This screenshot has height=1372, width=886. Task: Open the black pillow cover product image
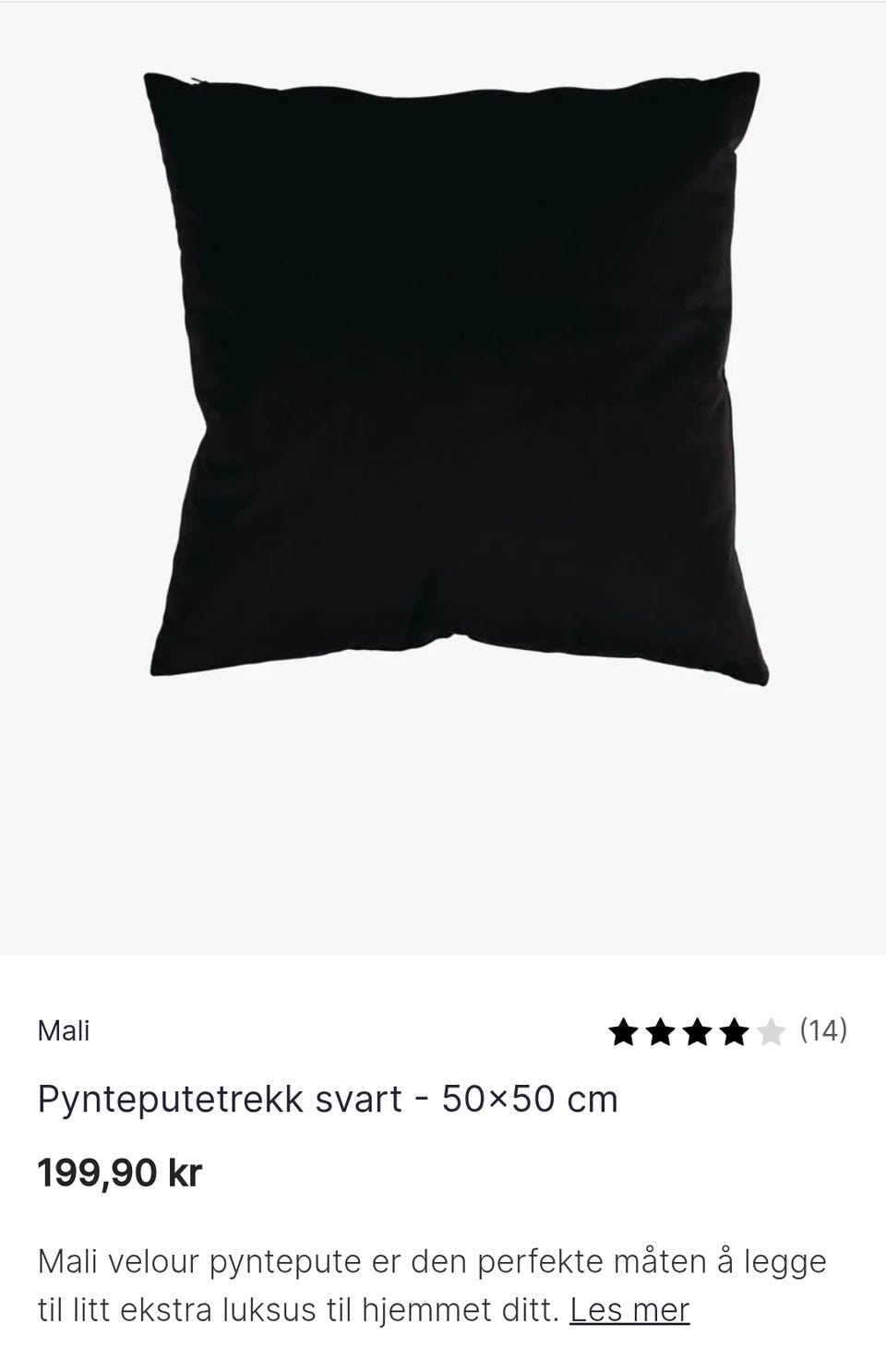pyautogui.click(x=457, y=379)
